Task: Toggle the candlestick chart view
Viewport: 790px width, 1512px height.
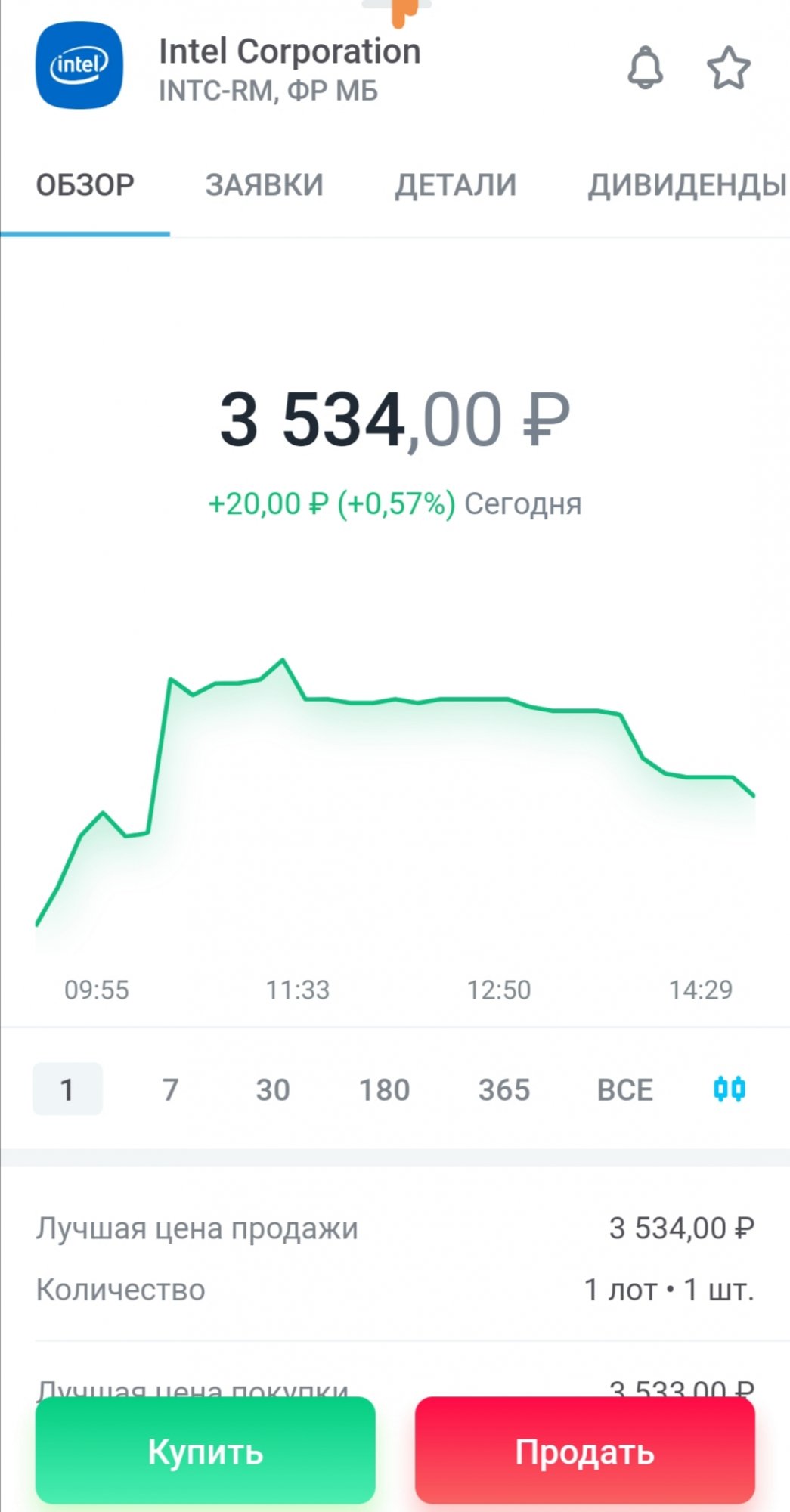Action: (x=730, y=1089)
